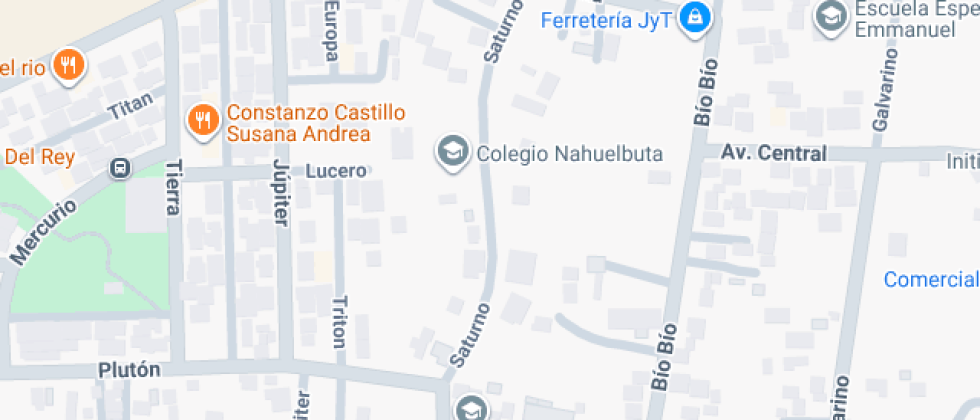This screenshot has width=980, height=420.
Task: Open the Colegio Nahuelbuta school marker
Action: coord(454,152)
